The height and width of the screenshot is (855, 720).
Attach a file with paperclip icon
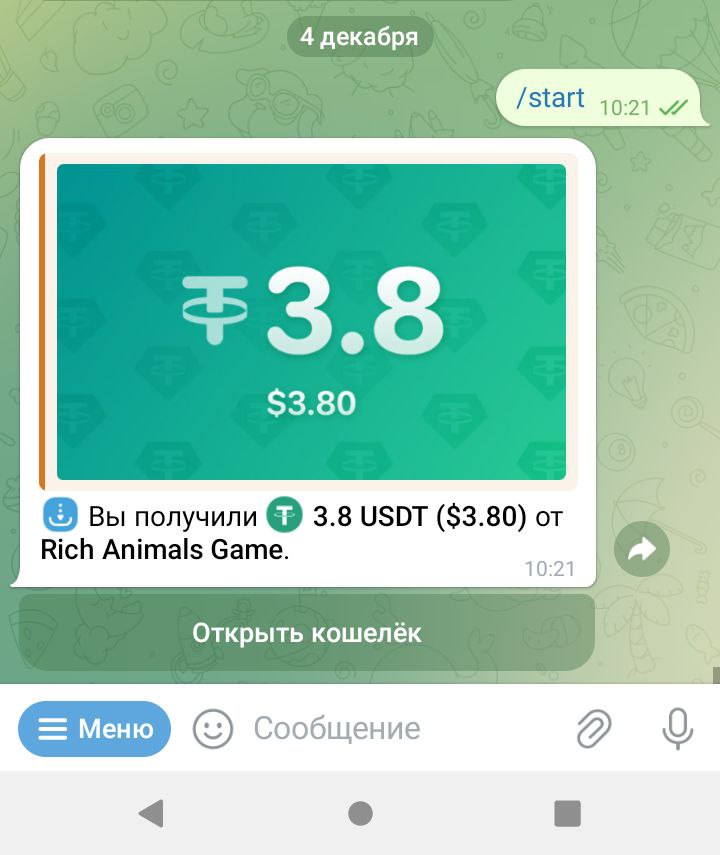coord(594,729)
